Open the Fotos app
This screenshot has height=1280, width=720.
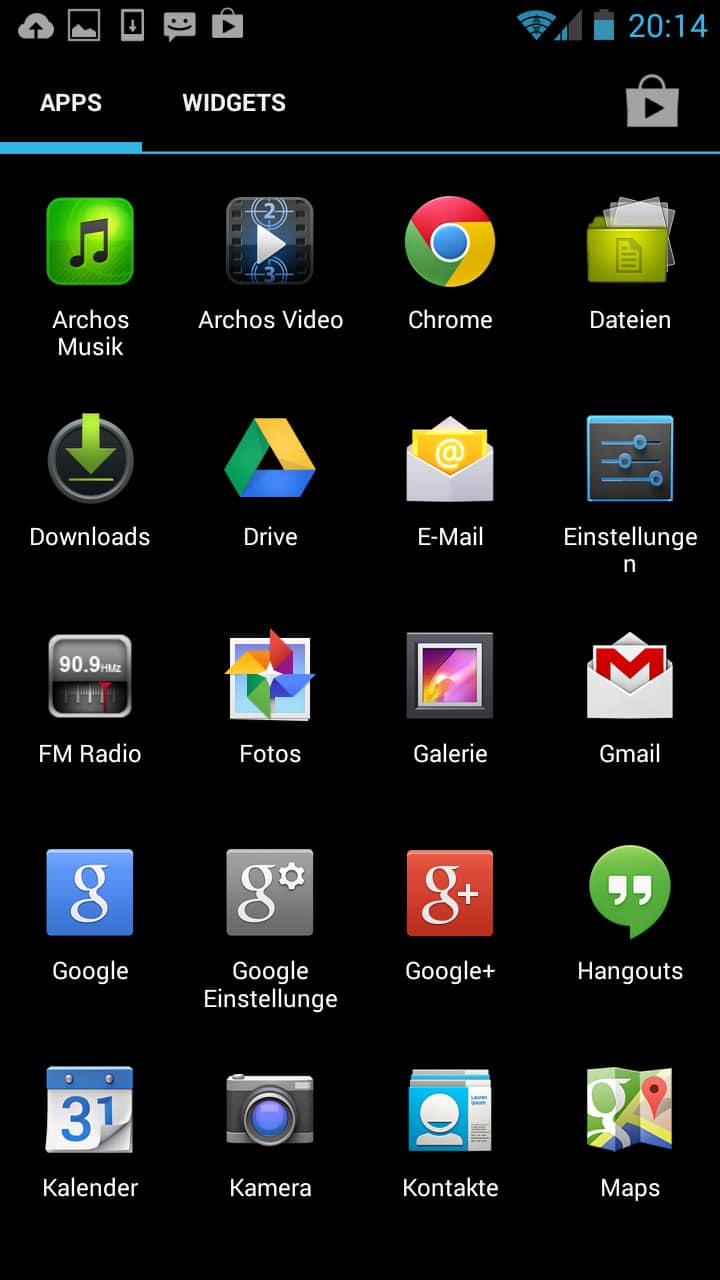coord(270,676)
